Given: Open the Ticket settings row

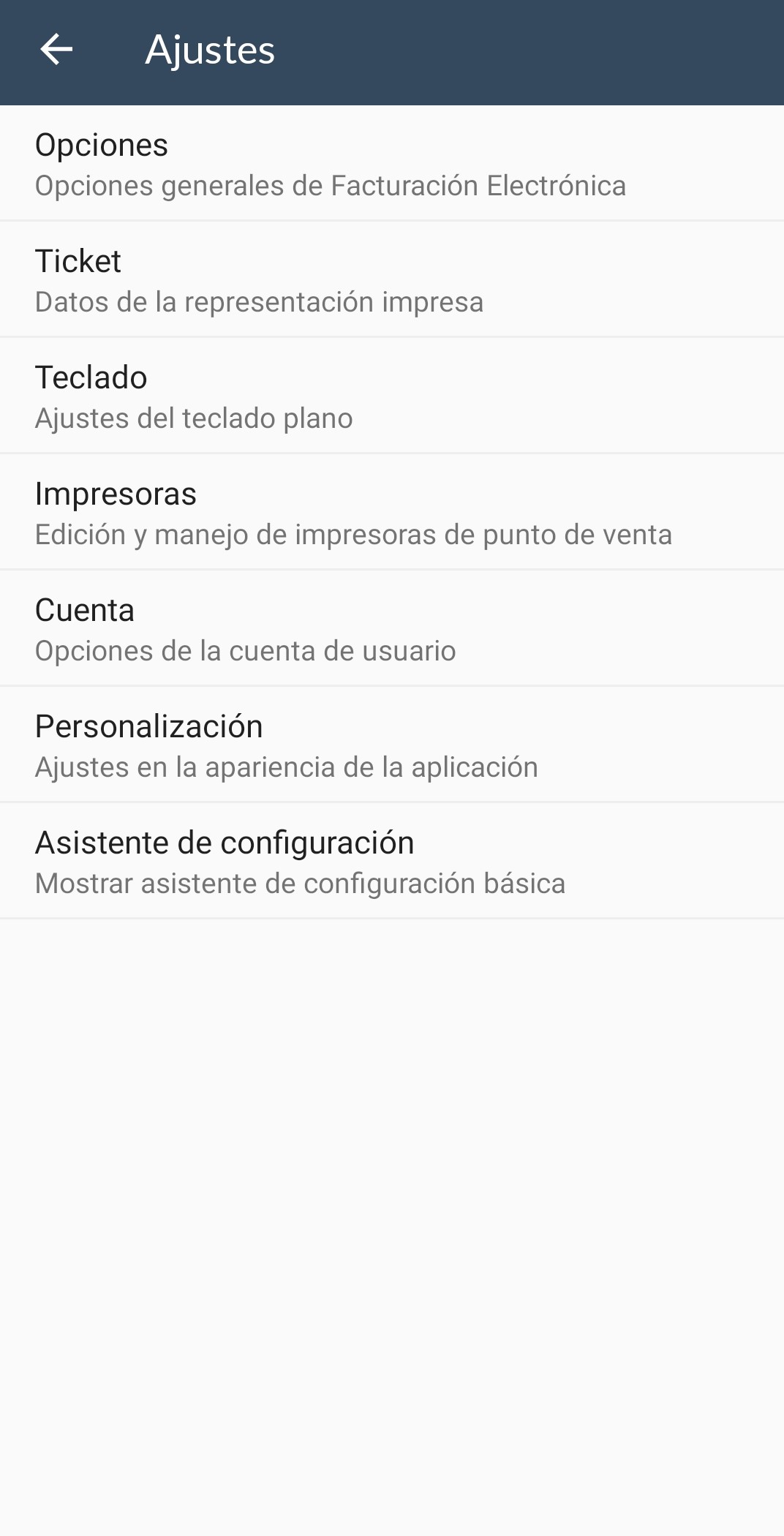Looking at the screenshot, I should coord(392,279).
